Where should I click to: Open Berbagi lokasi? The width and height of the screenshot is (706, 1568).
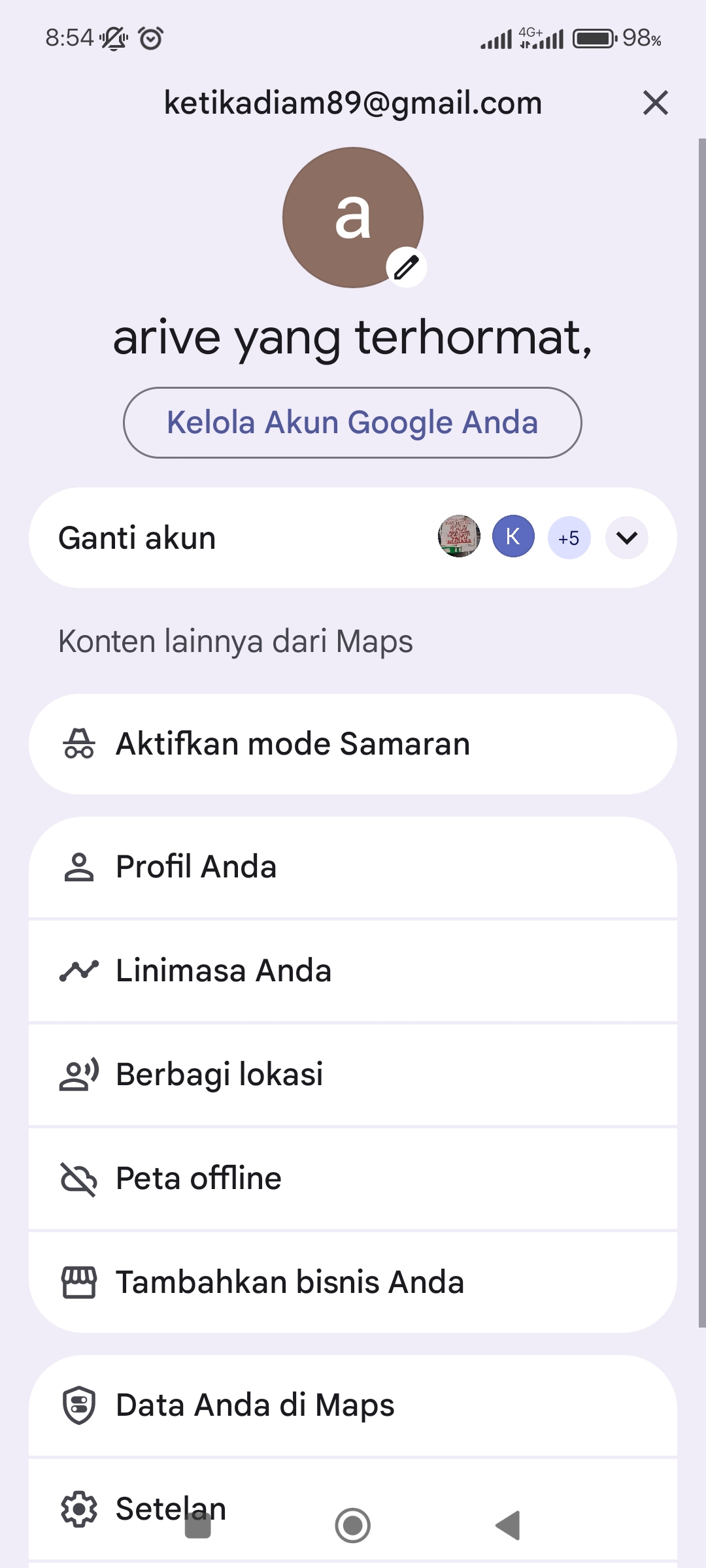[353, 1075]
